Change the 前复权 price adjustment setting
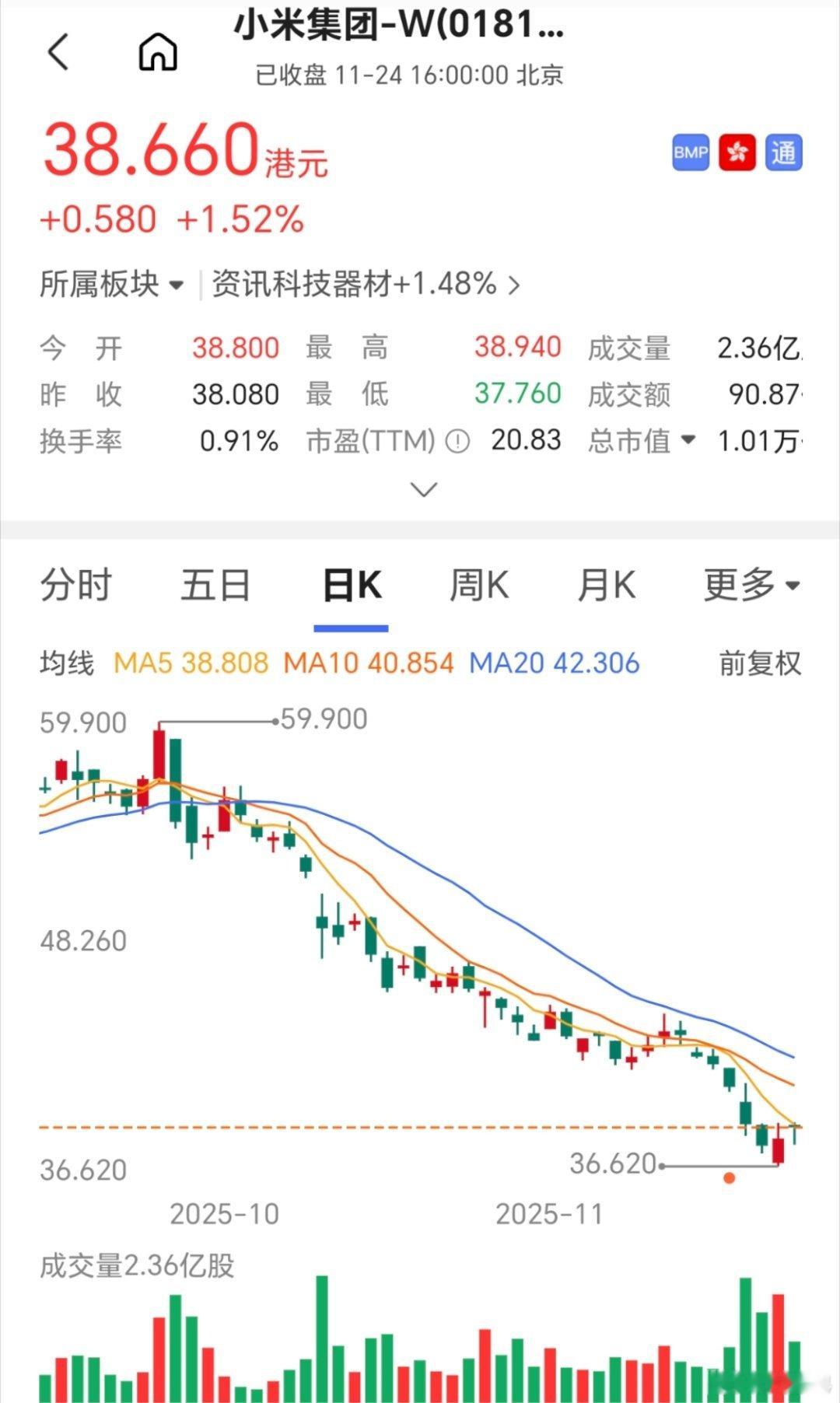 [x=760, y=663]
